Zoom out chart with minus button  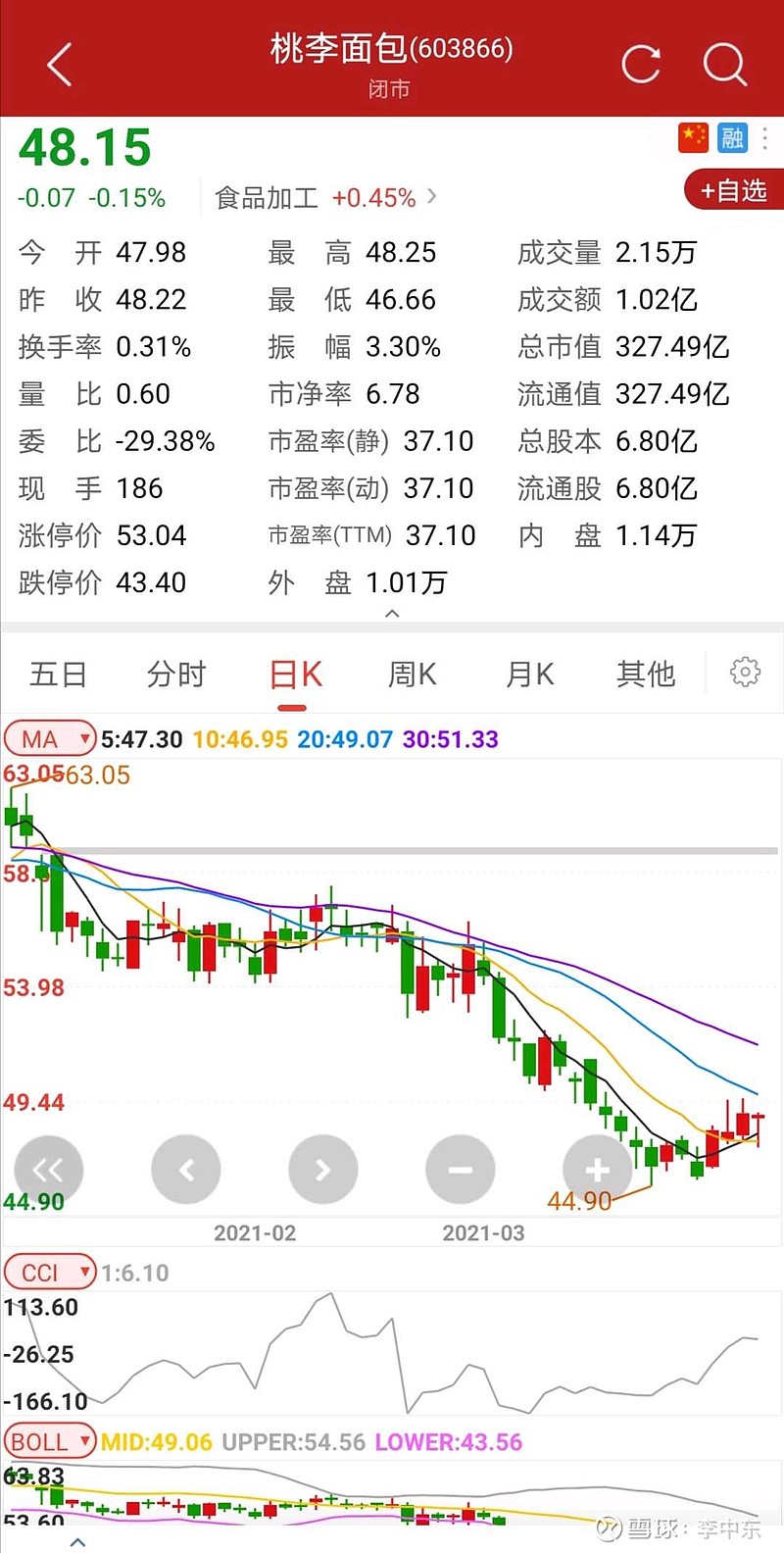pyautogui.click(x=461, y=1169)
